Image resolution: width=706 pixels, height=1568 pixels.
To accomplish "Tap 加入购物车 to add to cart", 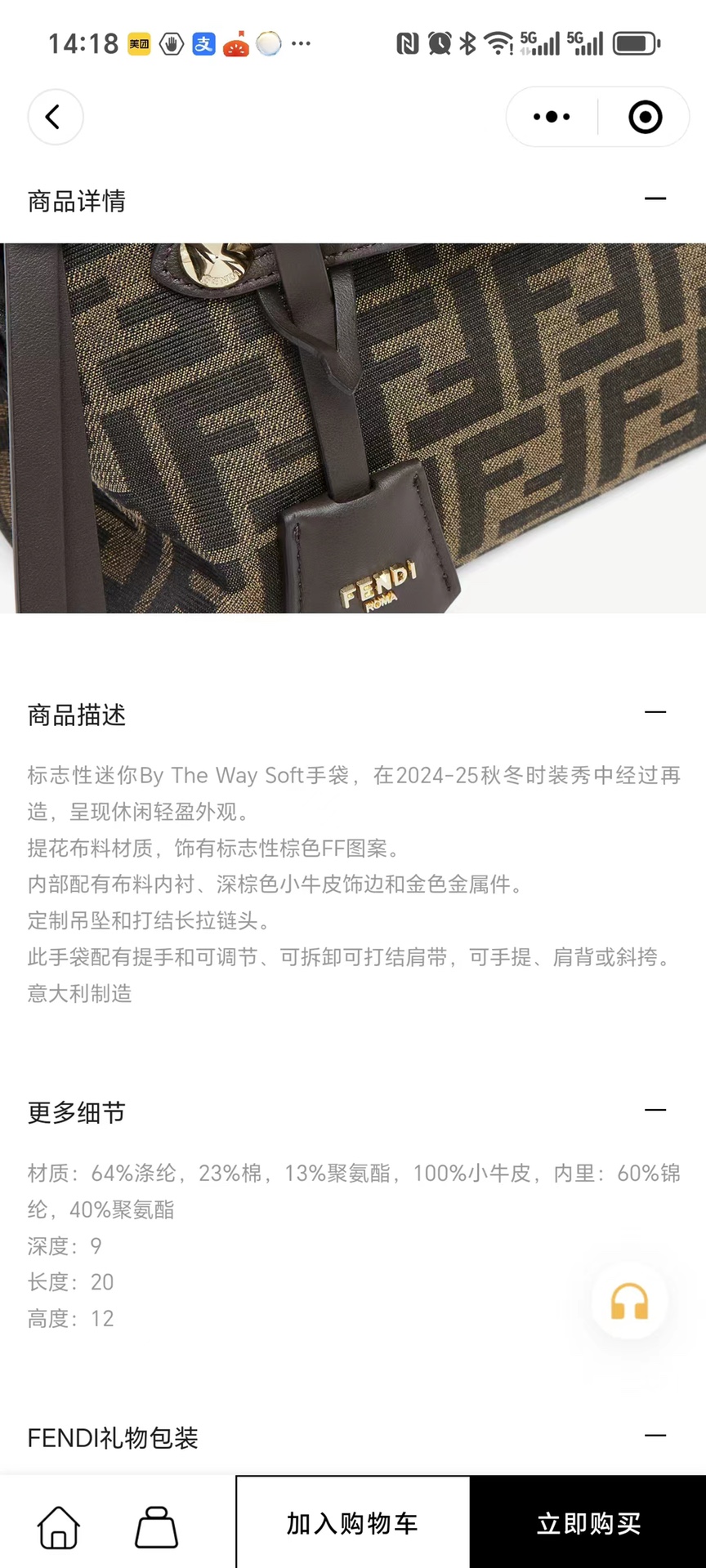I will click(353, 1522).
